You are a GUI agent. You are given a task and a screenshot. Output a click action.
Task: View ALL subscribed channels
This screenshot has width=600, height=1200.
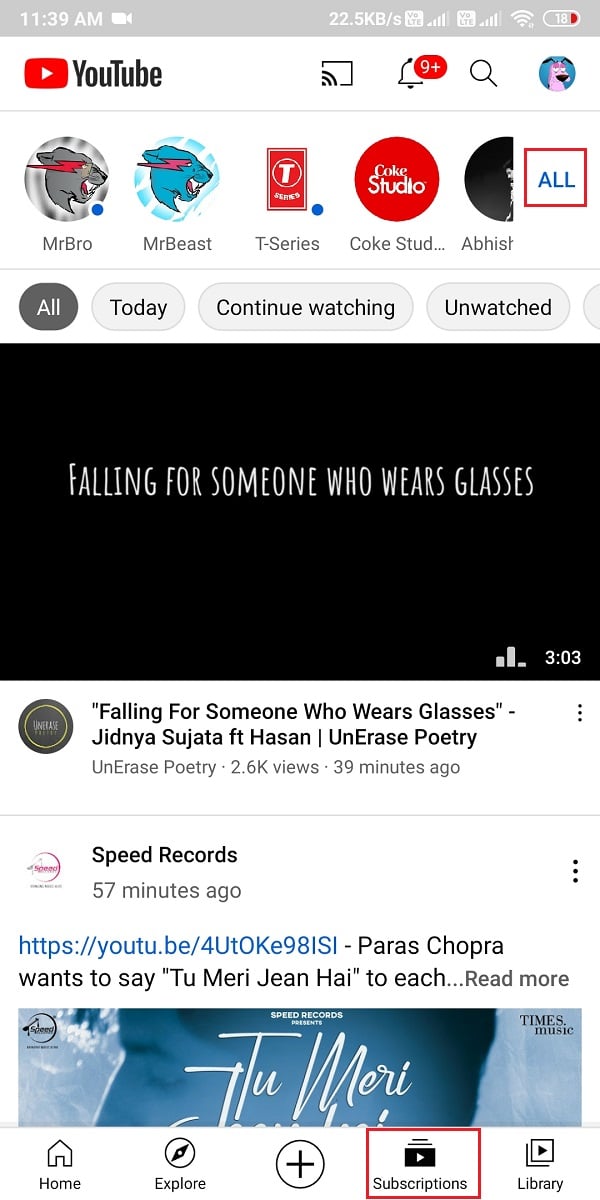556,179
